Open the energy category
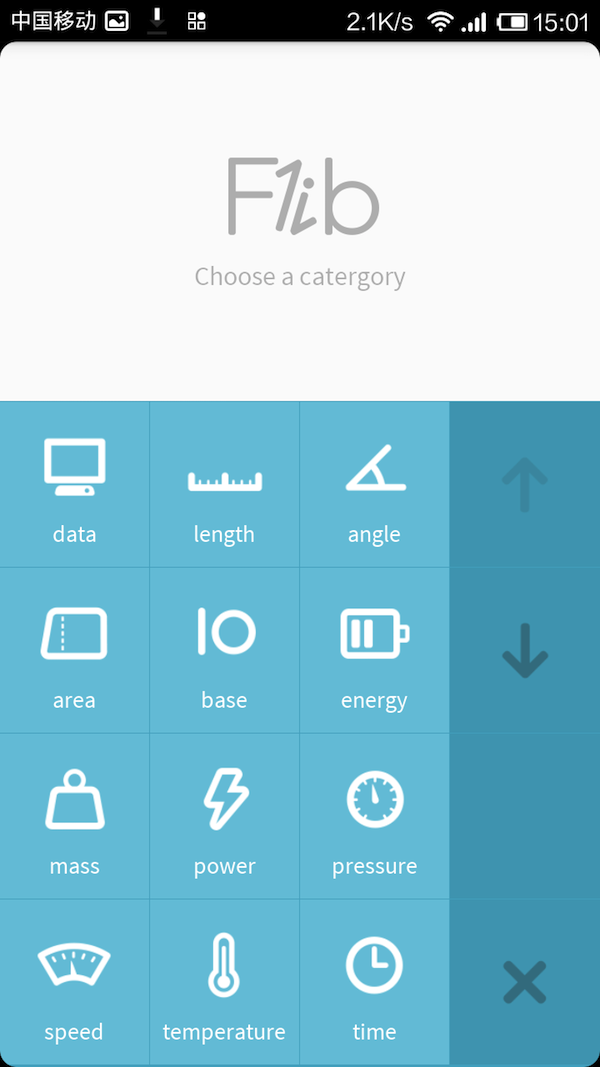600x1067 pixels. 374,652
